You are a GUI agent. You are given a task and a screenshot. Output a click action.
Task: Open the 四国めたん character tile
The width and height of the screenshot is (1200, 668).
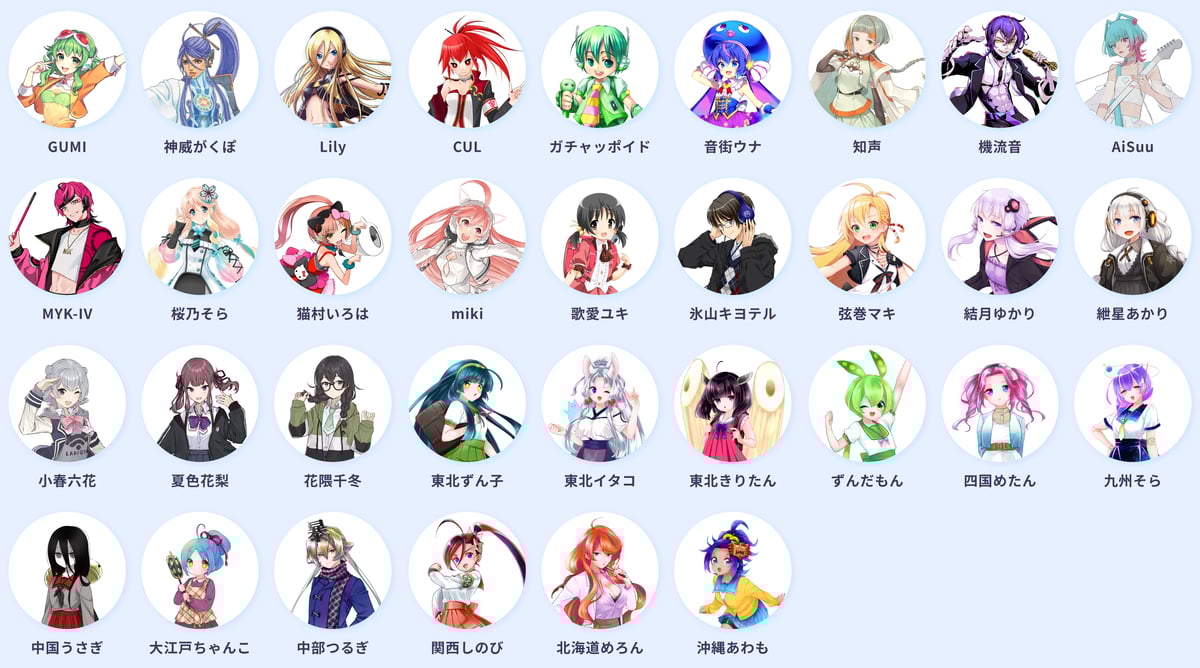(1000, 404)
